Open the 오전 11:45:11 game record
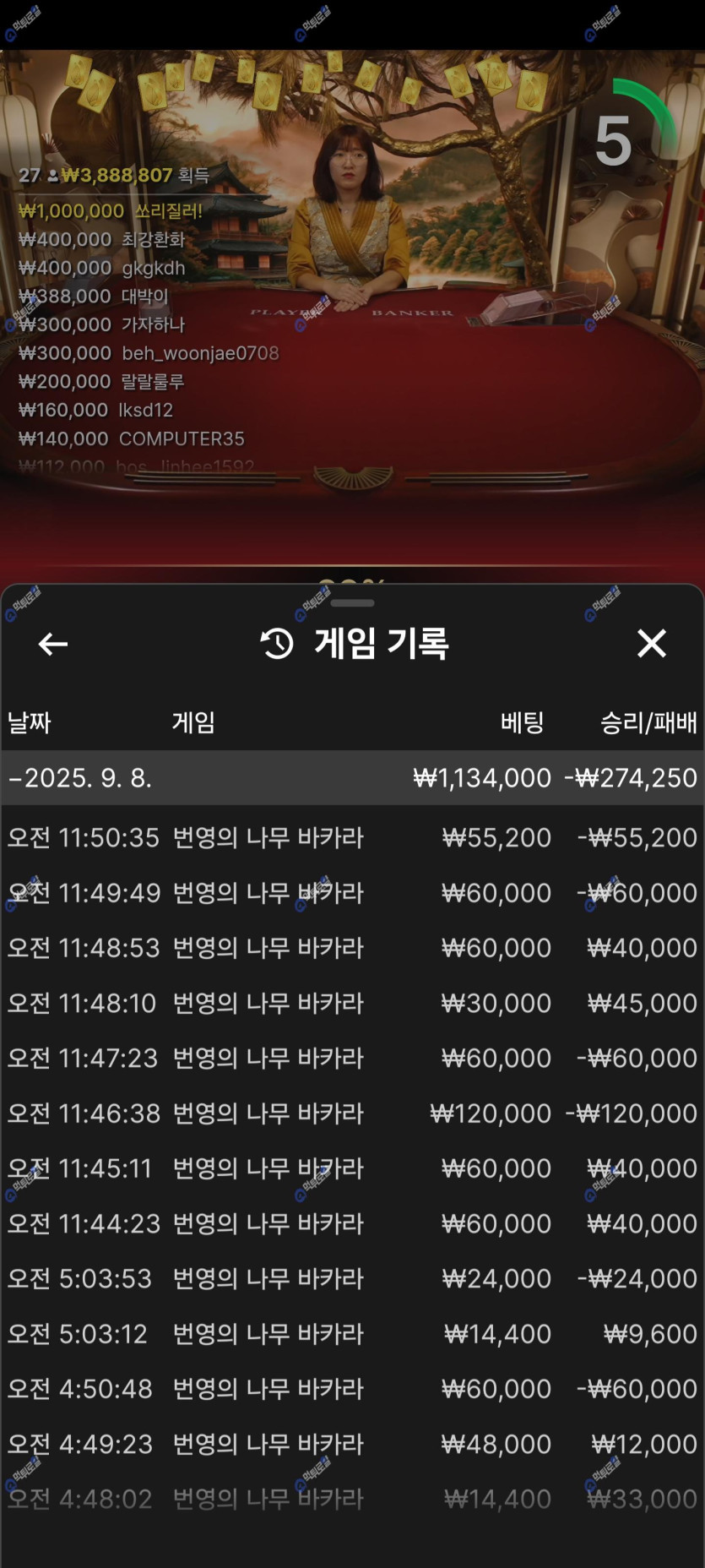The width and height of the screenshot is (705, 1568). click(x=352, y=1168)
